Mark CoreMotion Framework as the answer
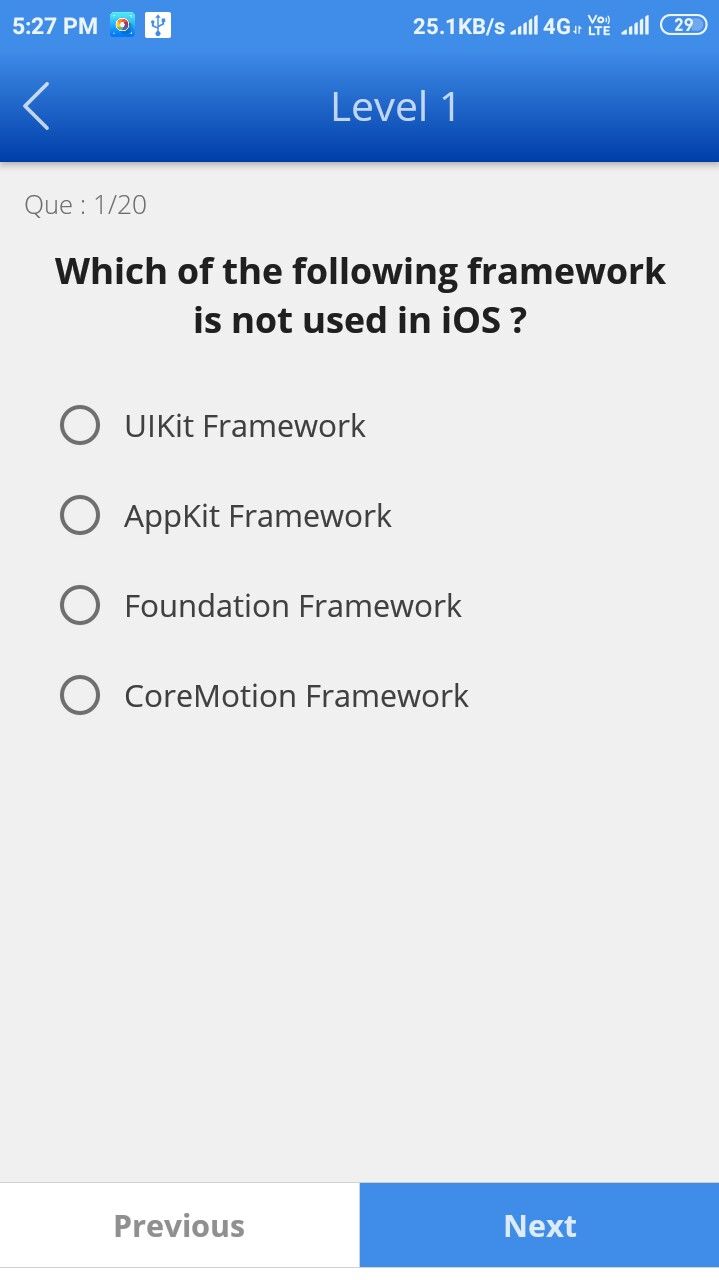719x1280 pixels. [80, 695]
